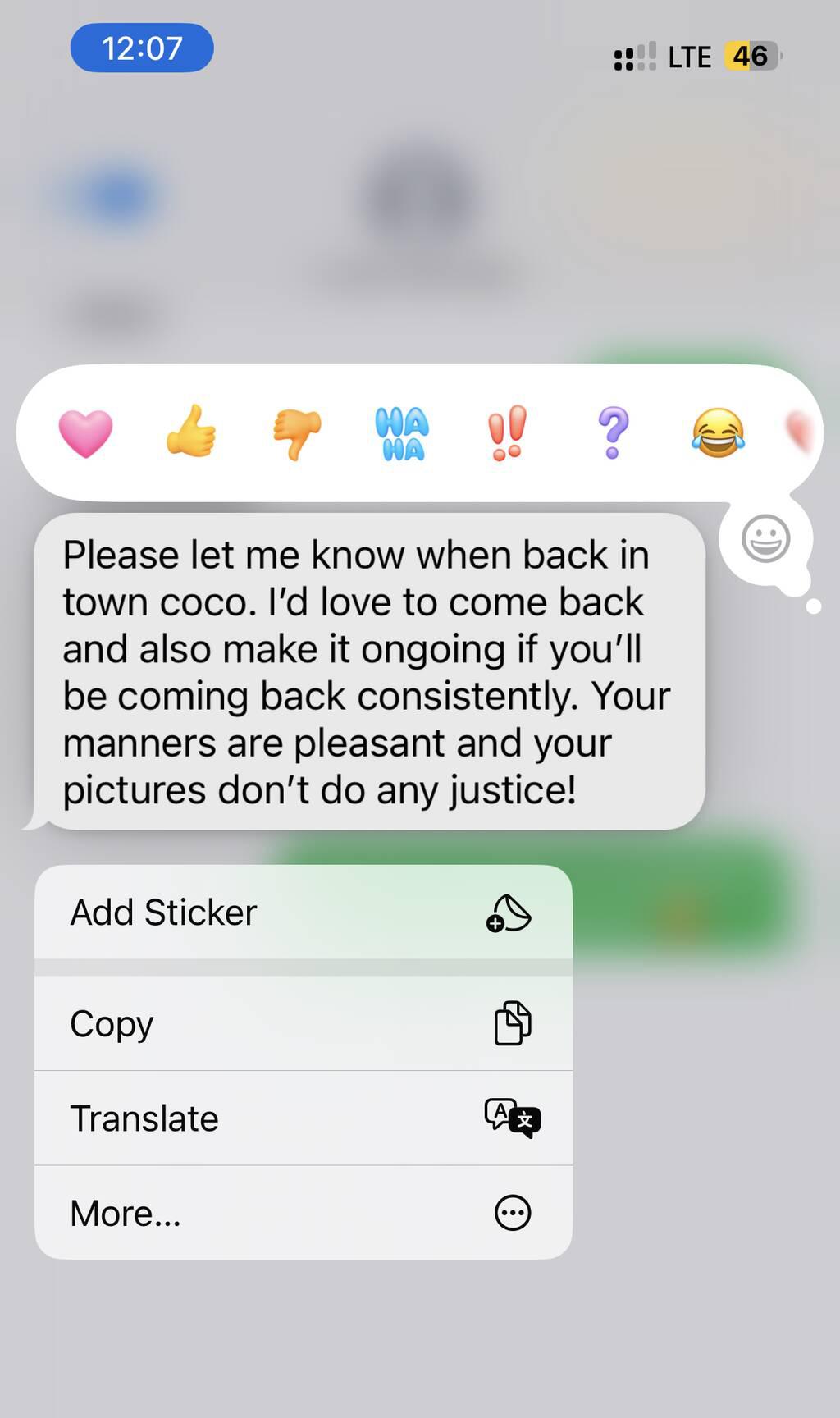The image size is (840, 1418).
Task: Copy the message text
Action: coord(303,1023)
